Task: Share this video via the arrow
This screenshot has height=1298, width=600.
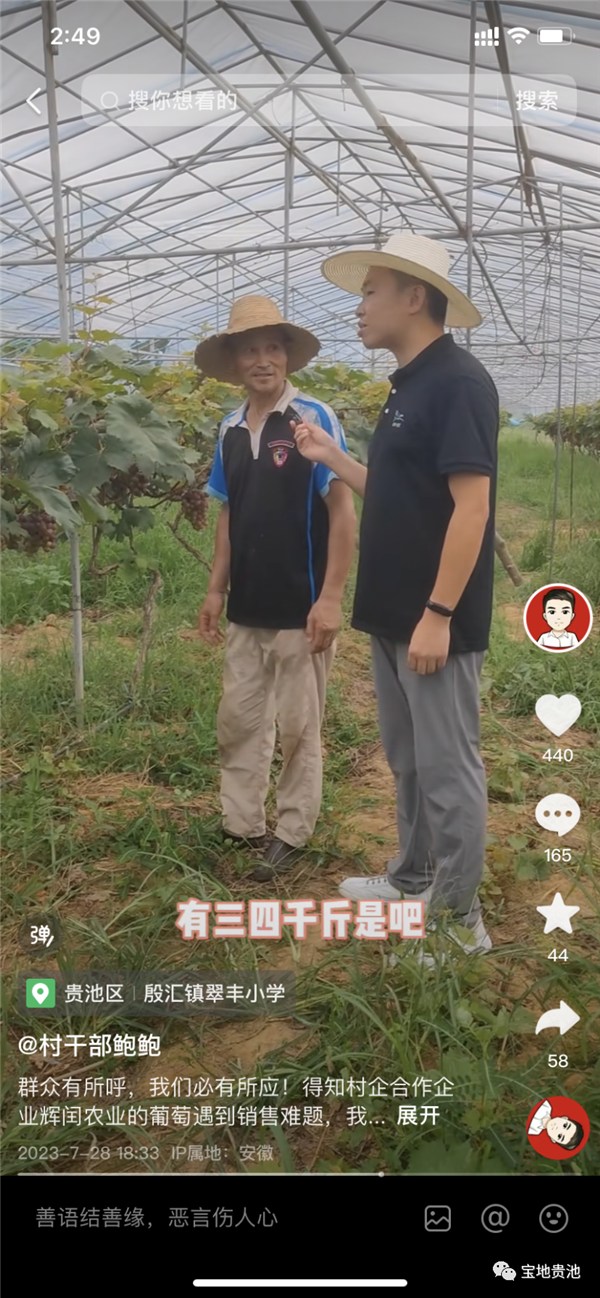Action: click(557, 1019)
